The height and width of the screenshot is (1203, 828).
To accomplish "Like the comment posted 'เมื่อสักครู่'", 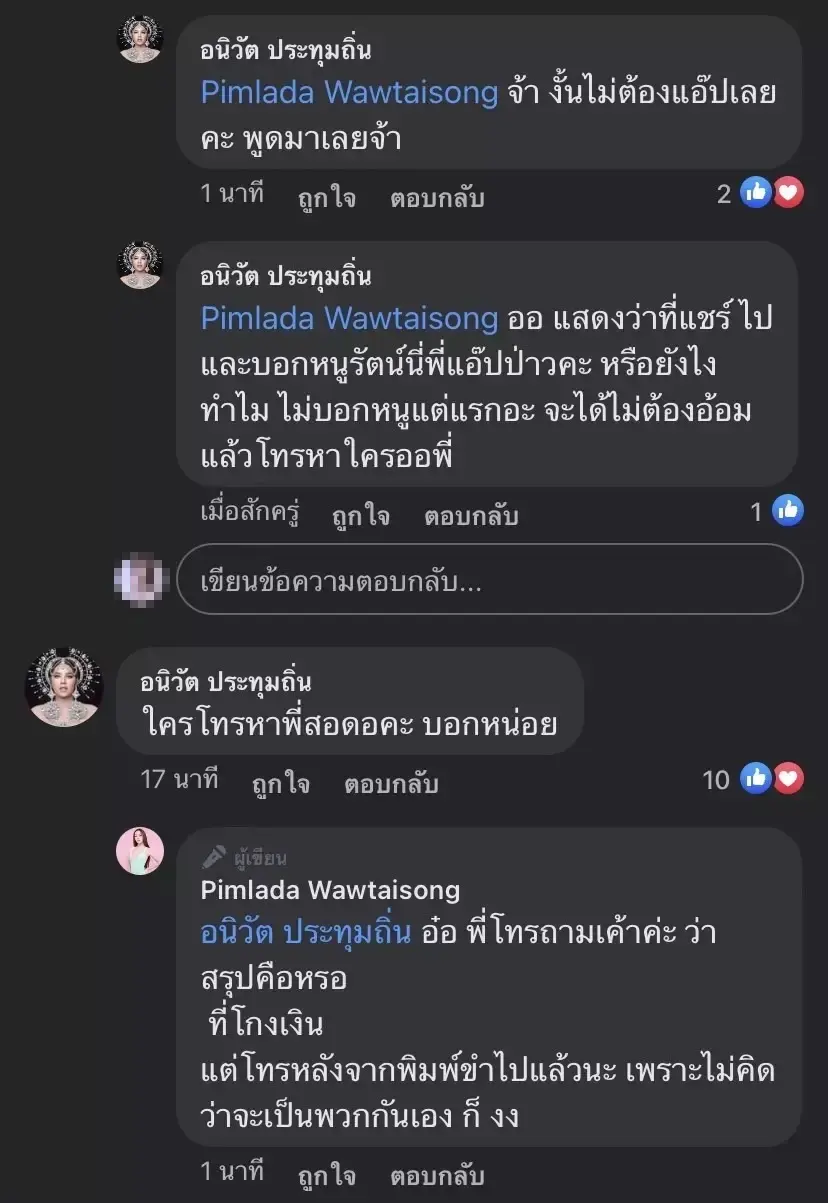I will [x=360, y=516].
